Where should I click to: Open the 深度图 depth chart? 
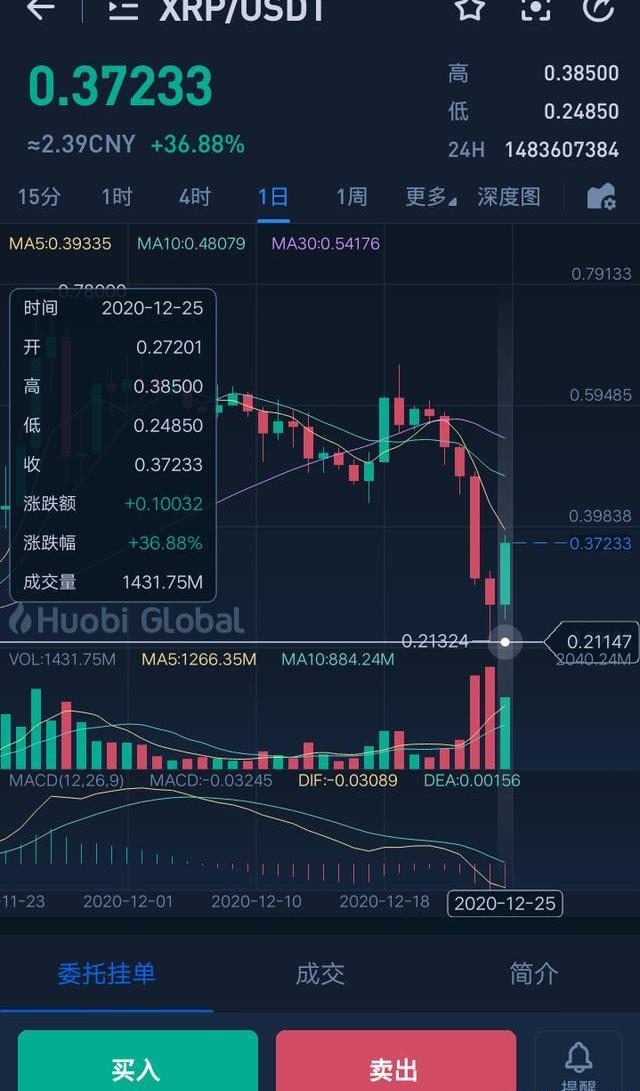[509, 197]
